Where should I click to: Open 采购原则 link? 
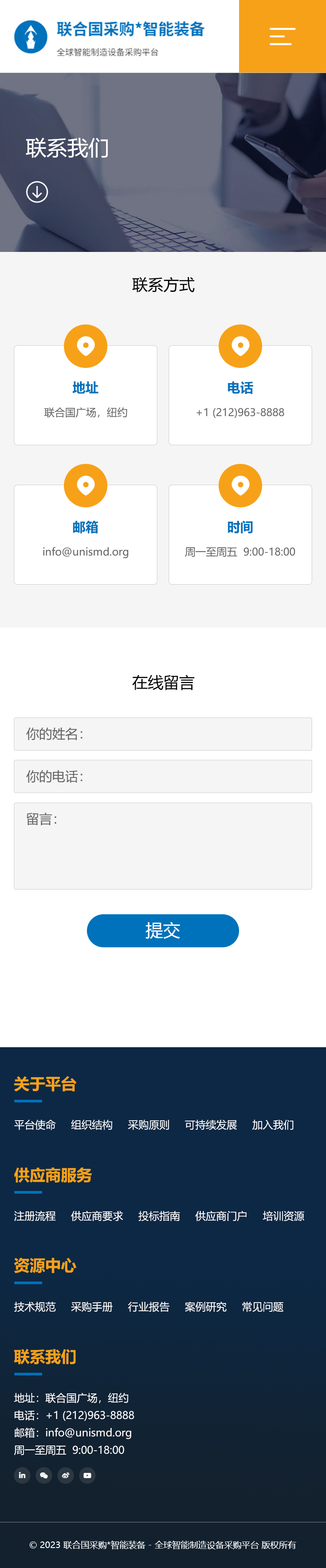[x=149, y=1125]
